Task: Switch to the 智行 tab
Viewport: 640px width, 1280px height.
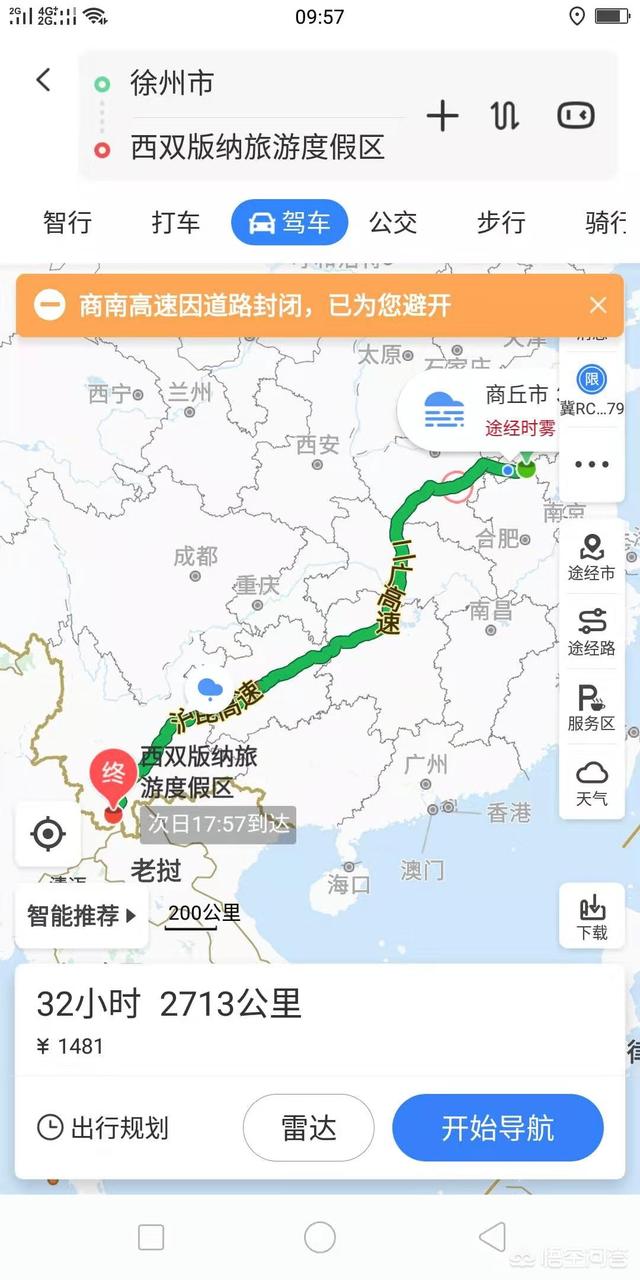Action: pos(68,222)
